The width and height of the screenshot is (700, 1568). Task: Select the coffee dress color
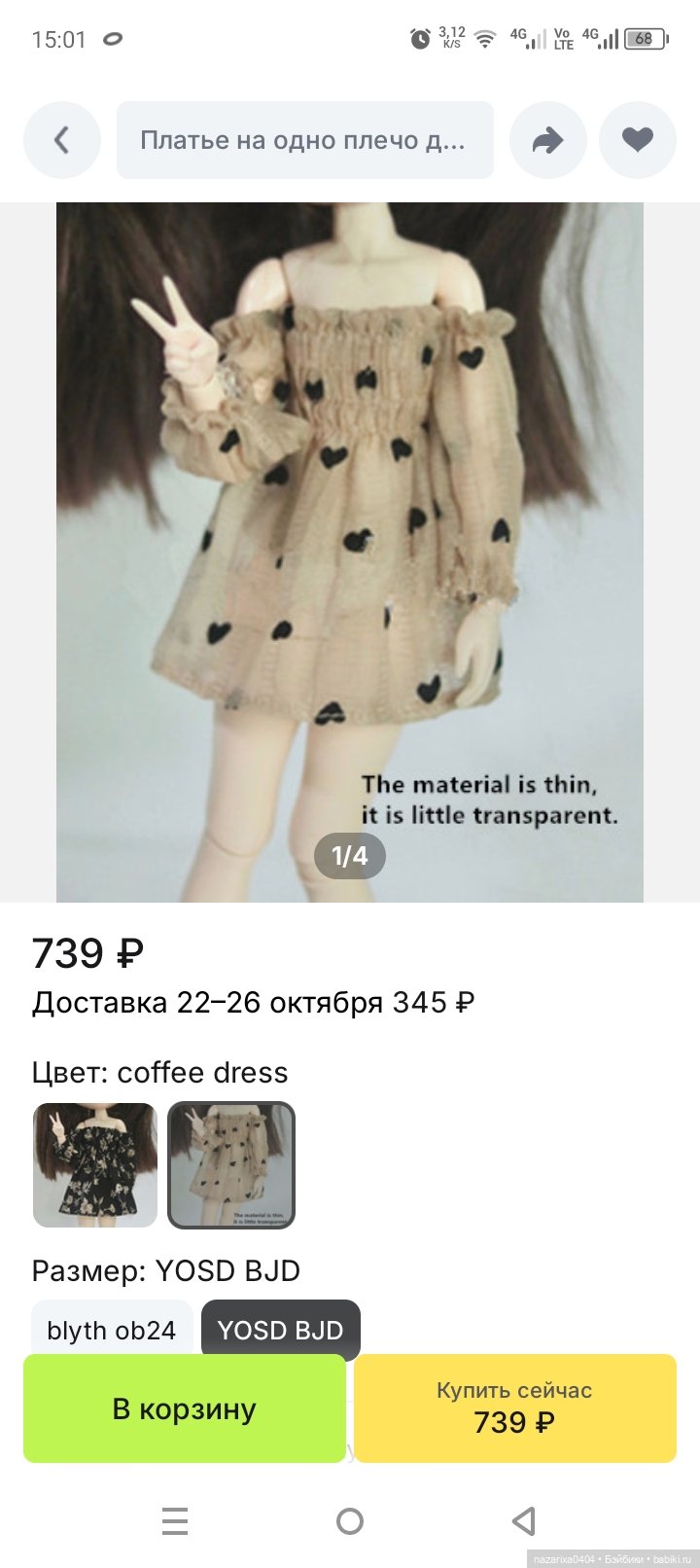(x=231, y=1164)
